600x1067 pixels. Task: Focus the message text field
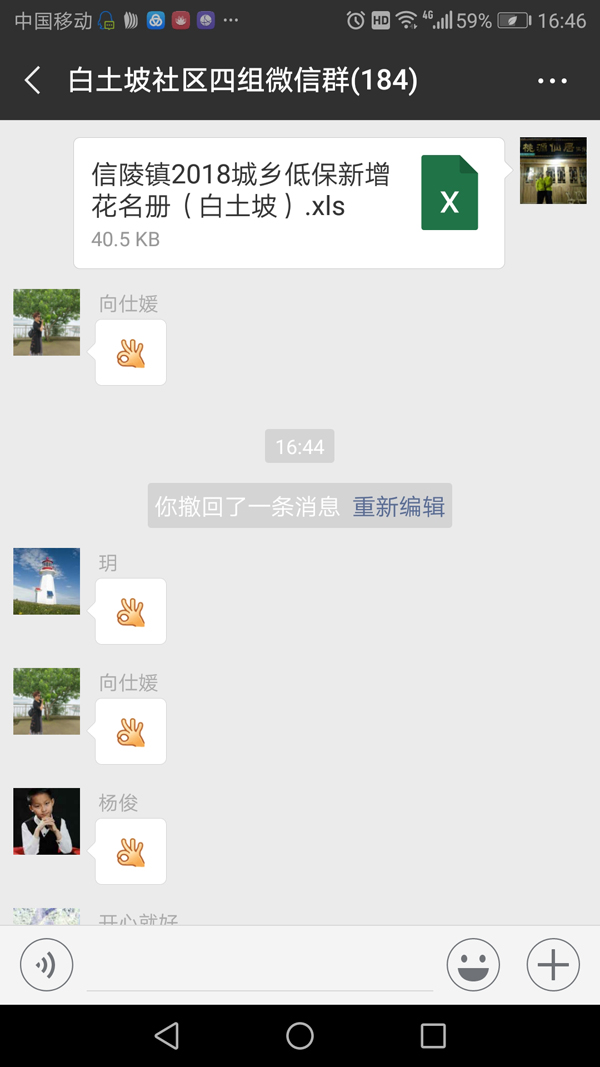pyautogui.click(x=260, y=966)
